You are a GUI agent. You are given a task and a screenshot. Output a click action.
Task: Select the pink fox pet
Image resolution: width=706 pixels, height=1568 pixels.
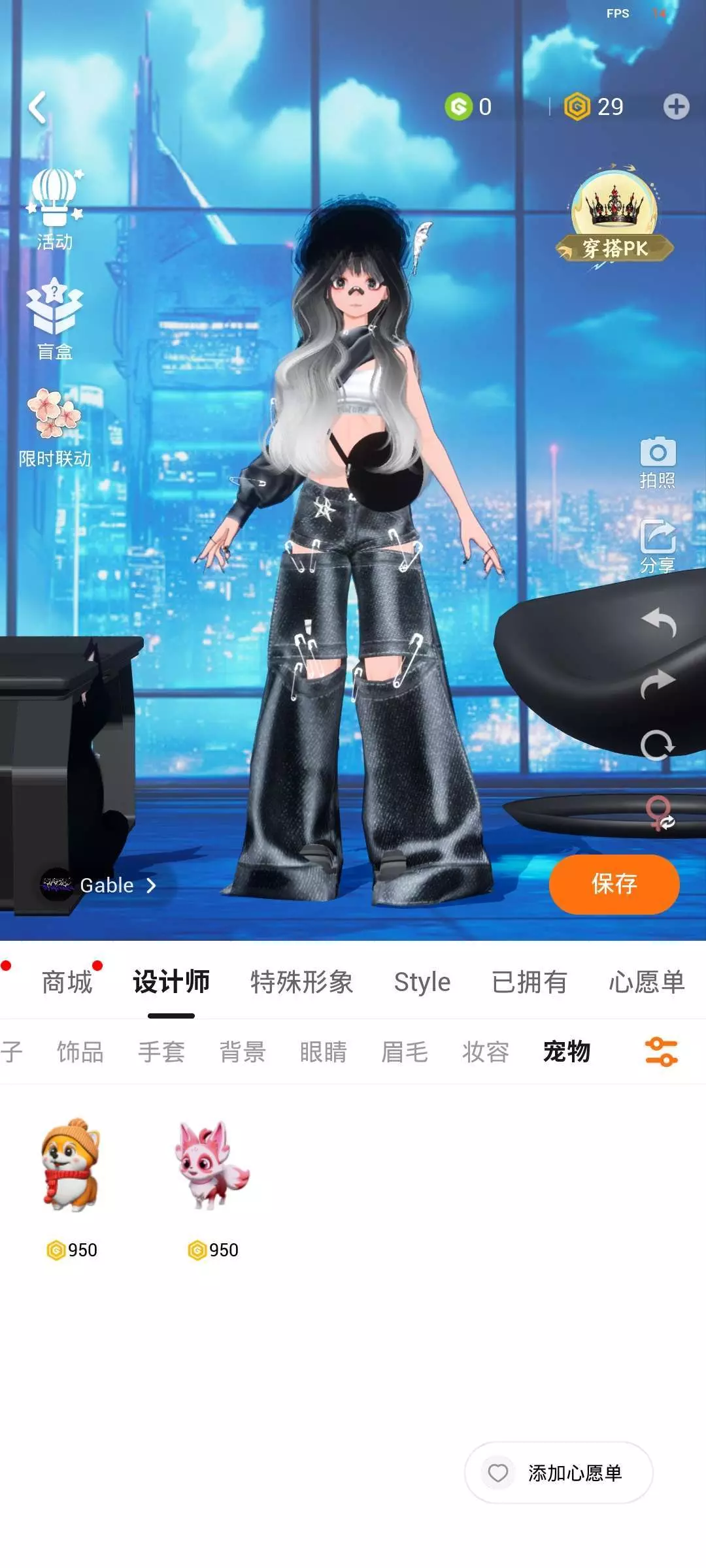pyautogui.click(x=212, y=1166)
